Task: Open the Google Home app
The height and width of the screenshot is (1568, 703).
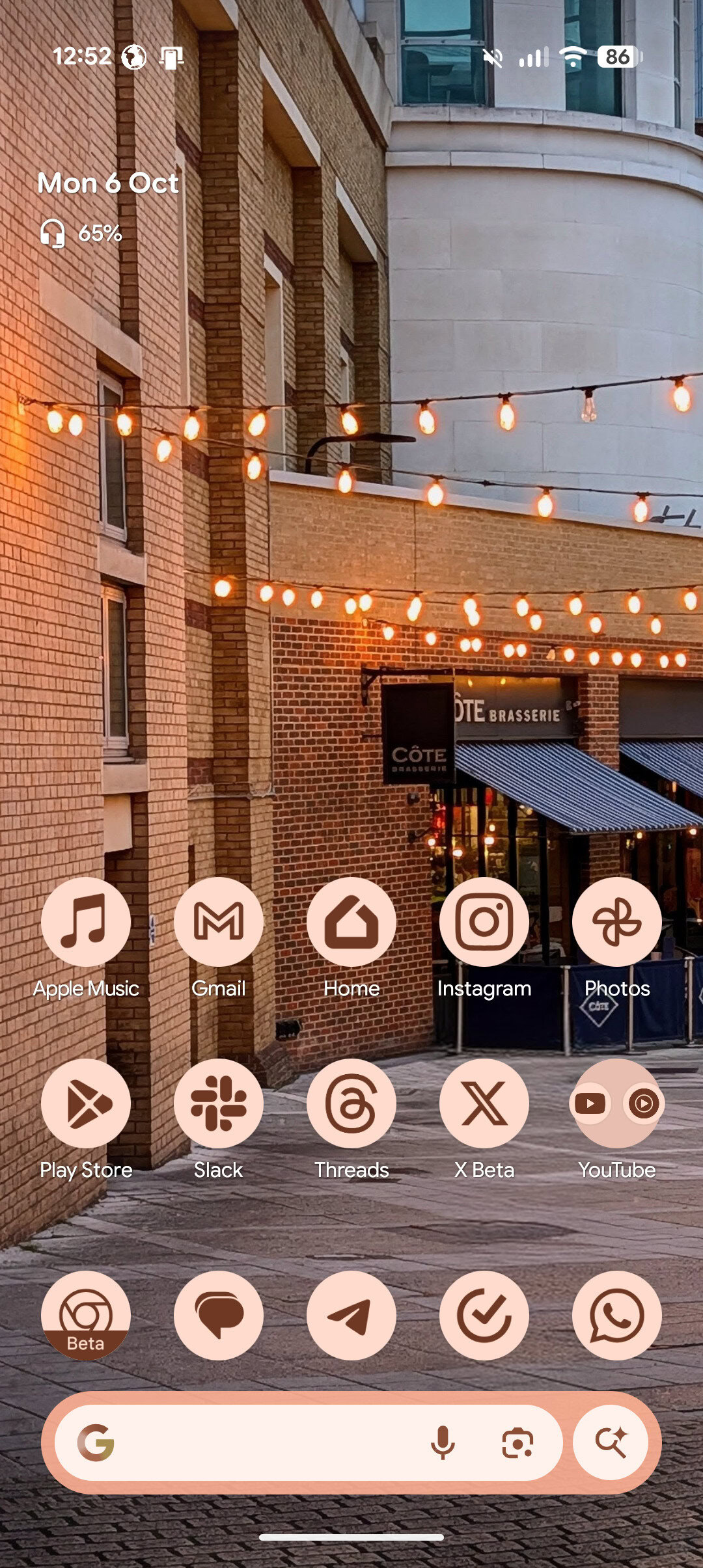Action: pyautogui.click(x=351, y=921)
